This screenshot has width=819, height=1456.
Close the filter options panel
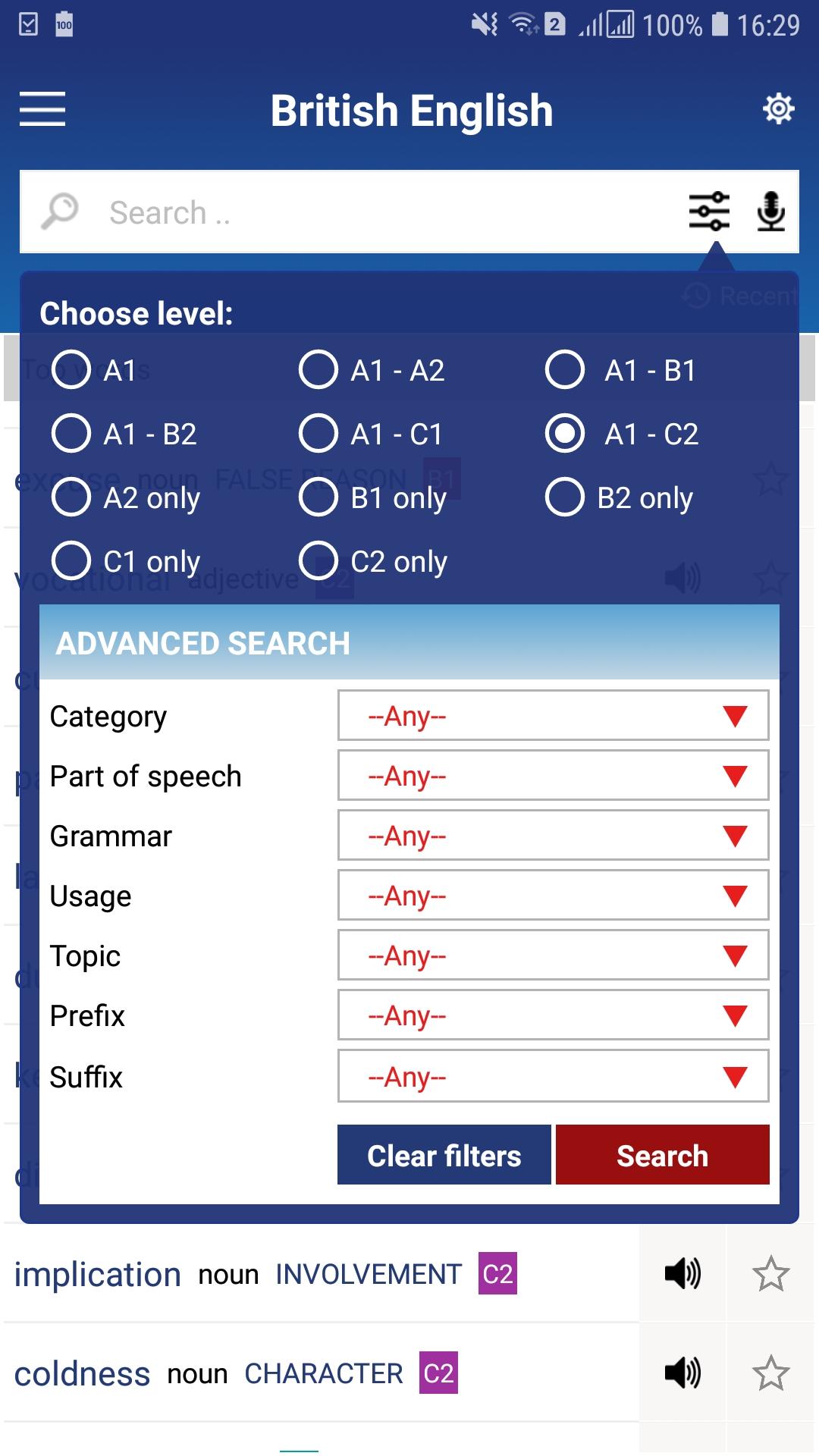click(x=709, y=212)
